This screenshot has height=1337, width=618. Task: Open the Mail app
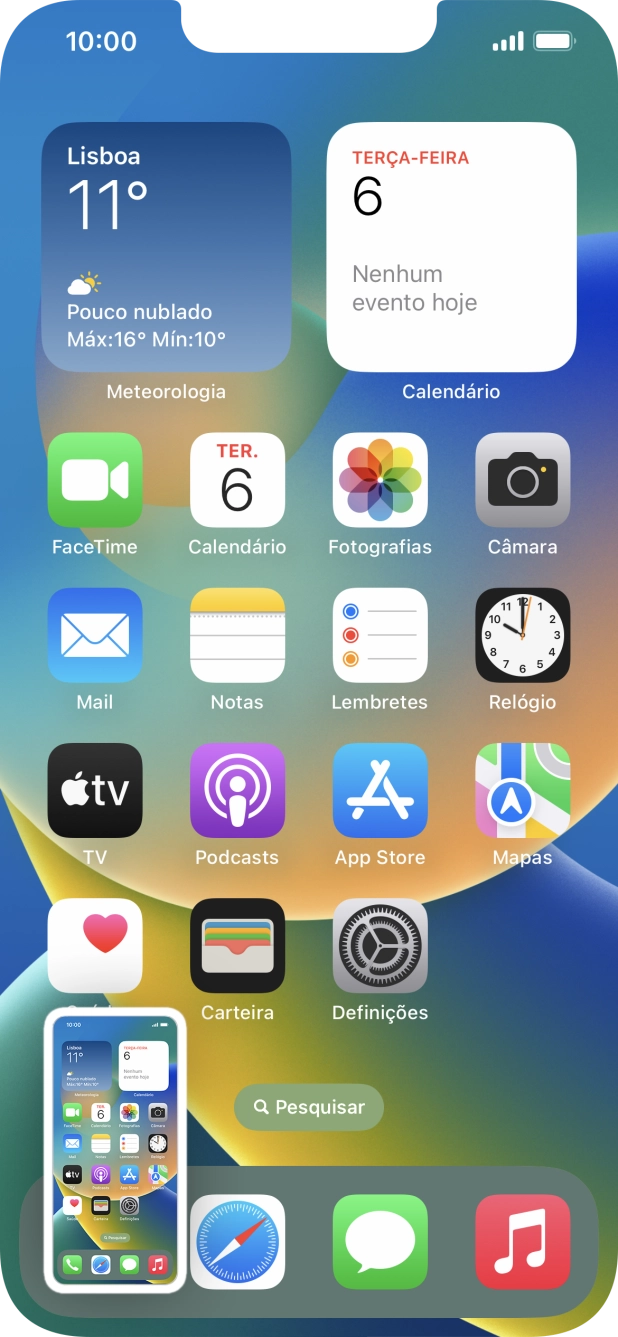coord(95,635)
